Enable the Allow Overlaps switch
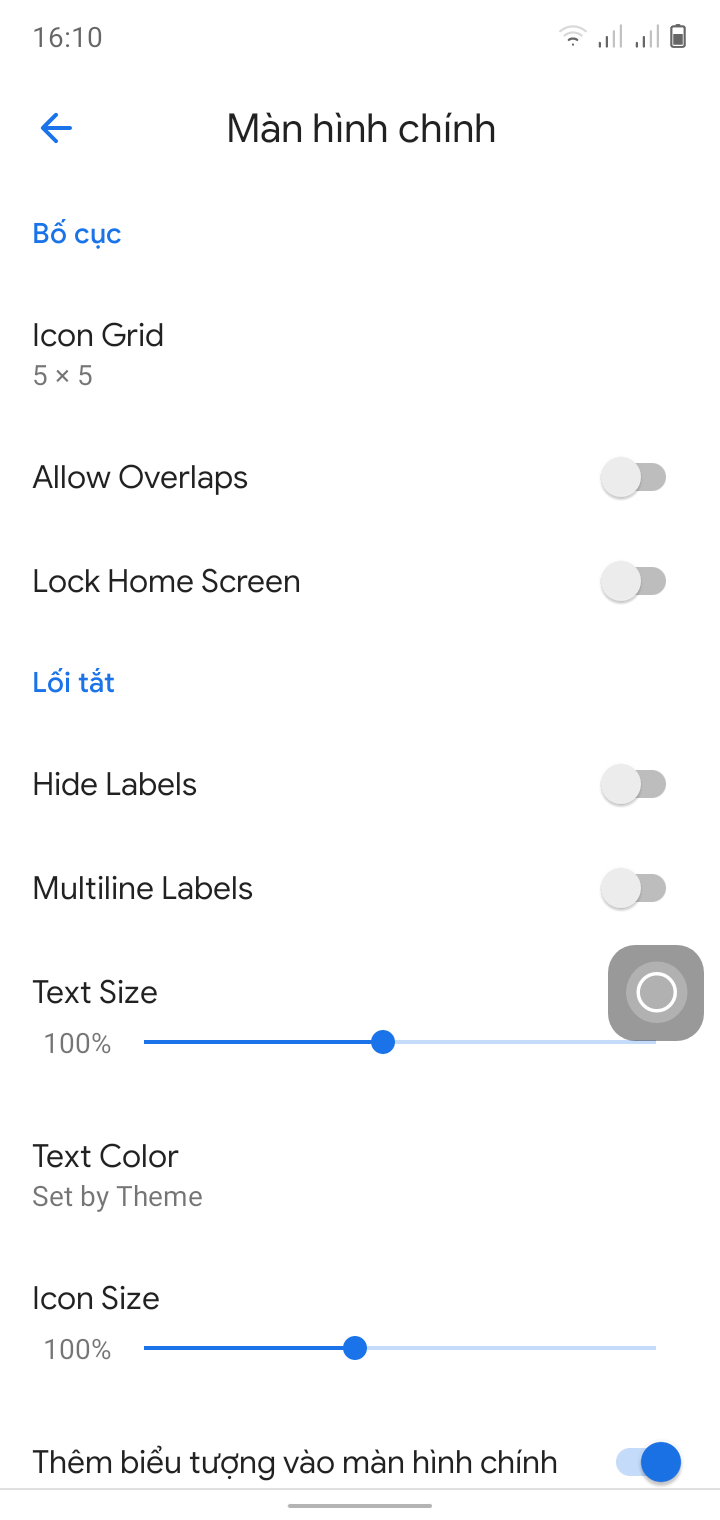The height and width of the screenshot is (1520, 720). (633, 478)
